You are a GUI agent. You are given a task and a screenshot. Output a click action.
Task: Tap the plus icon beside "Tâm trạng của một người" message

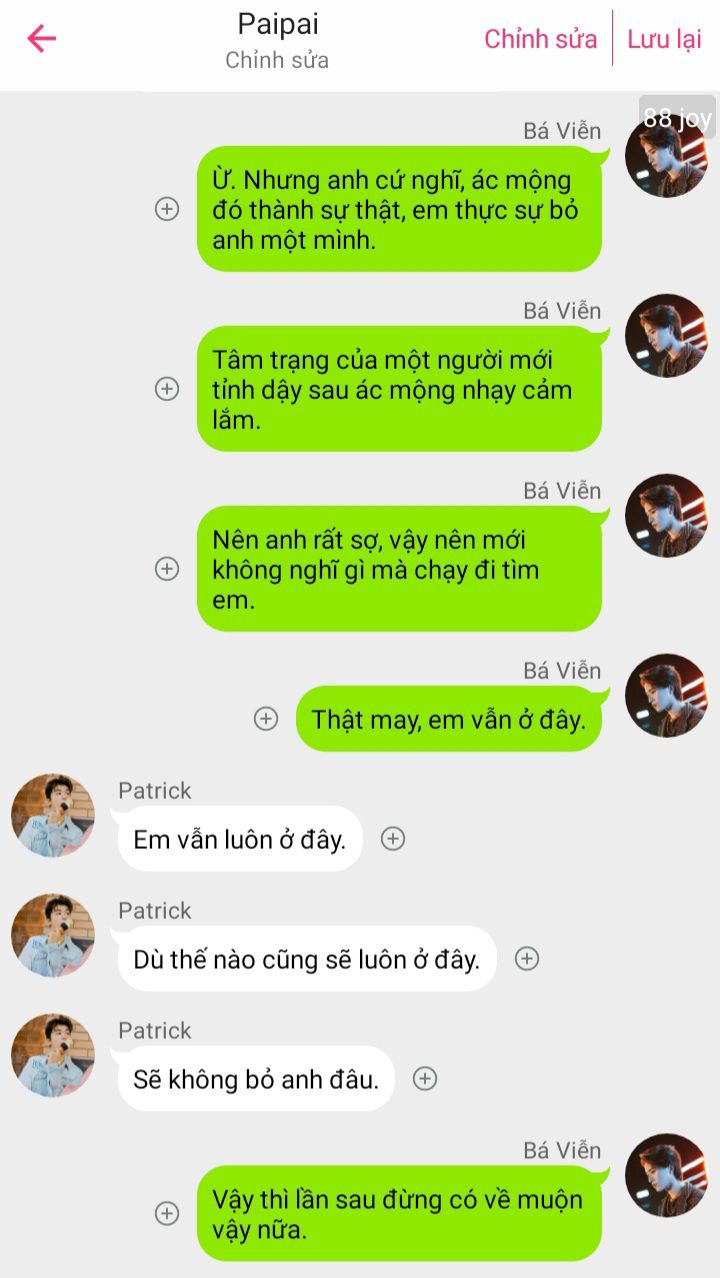pos(167,389)
